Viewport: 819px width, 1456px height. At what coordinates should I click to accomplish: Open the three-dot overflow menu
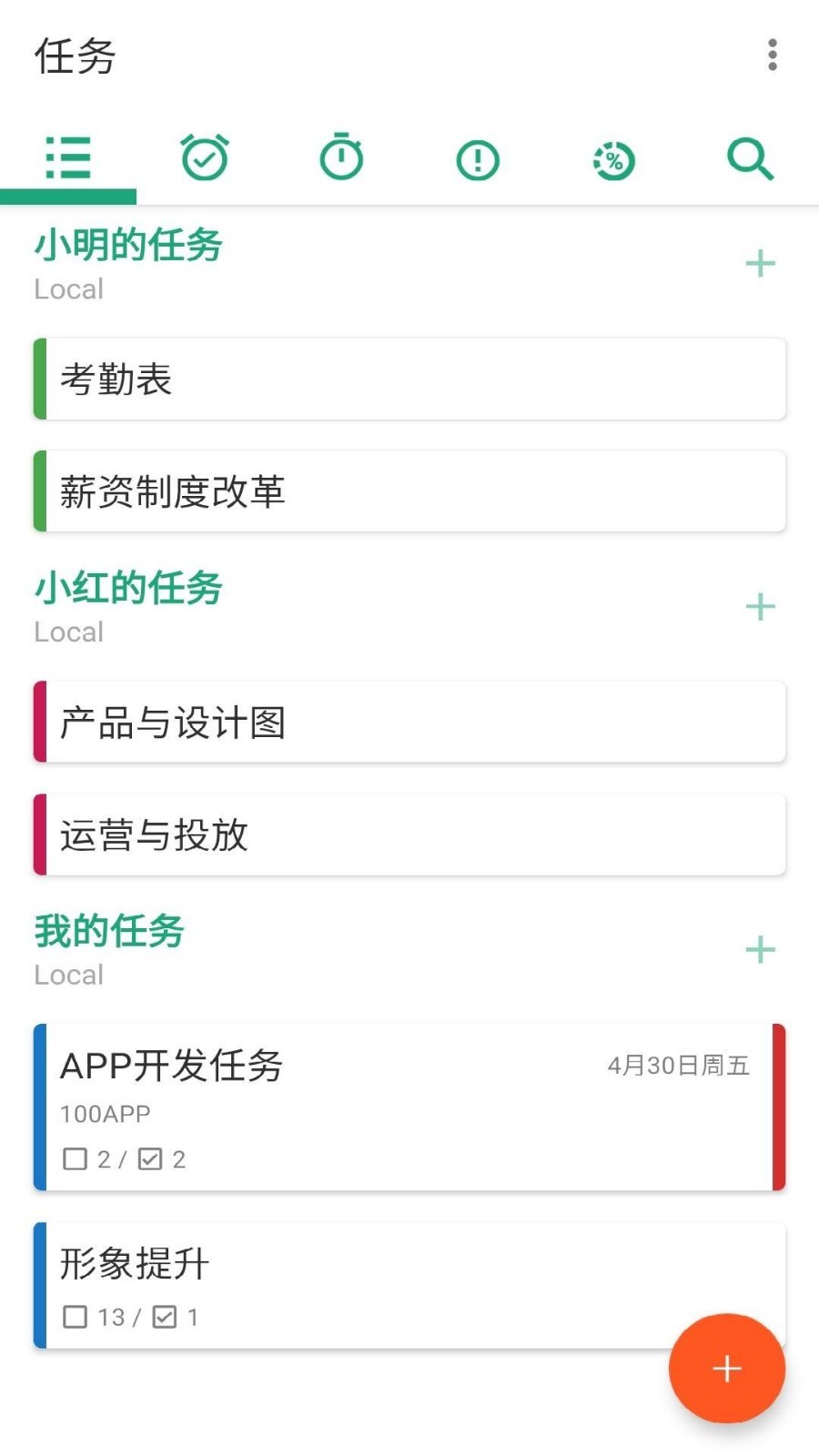tap(772, 55)
